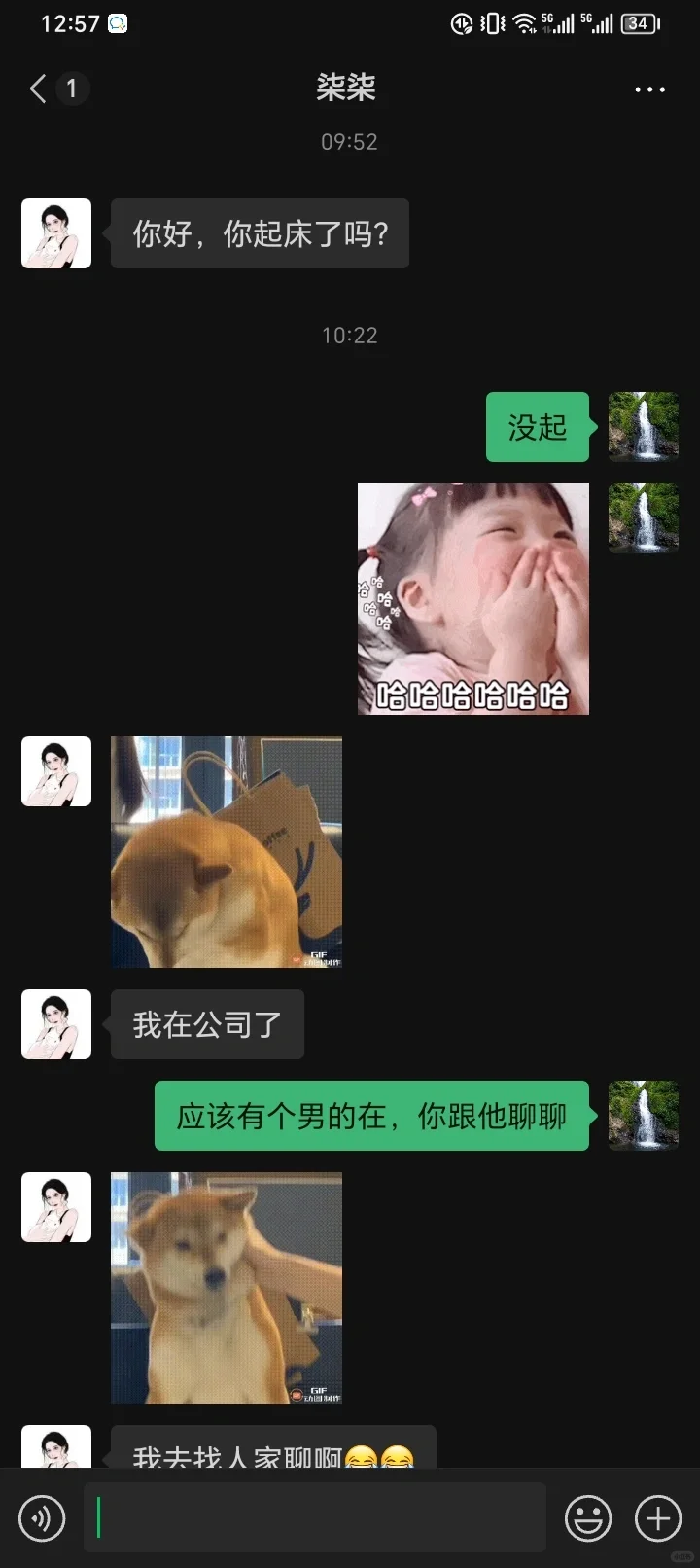This screenshot has height=1568, width=700.
Task: Open the emoji sticker panel
Action: click(588, 1517)
